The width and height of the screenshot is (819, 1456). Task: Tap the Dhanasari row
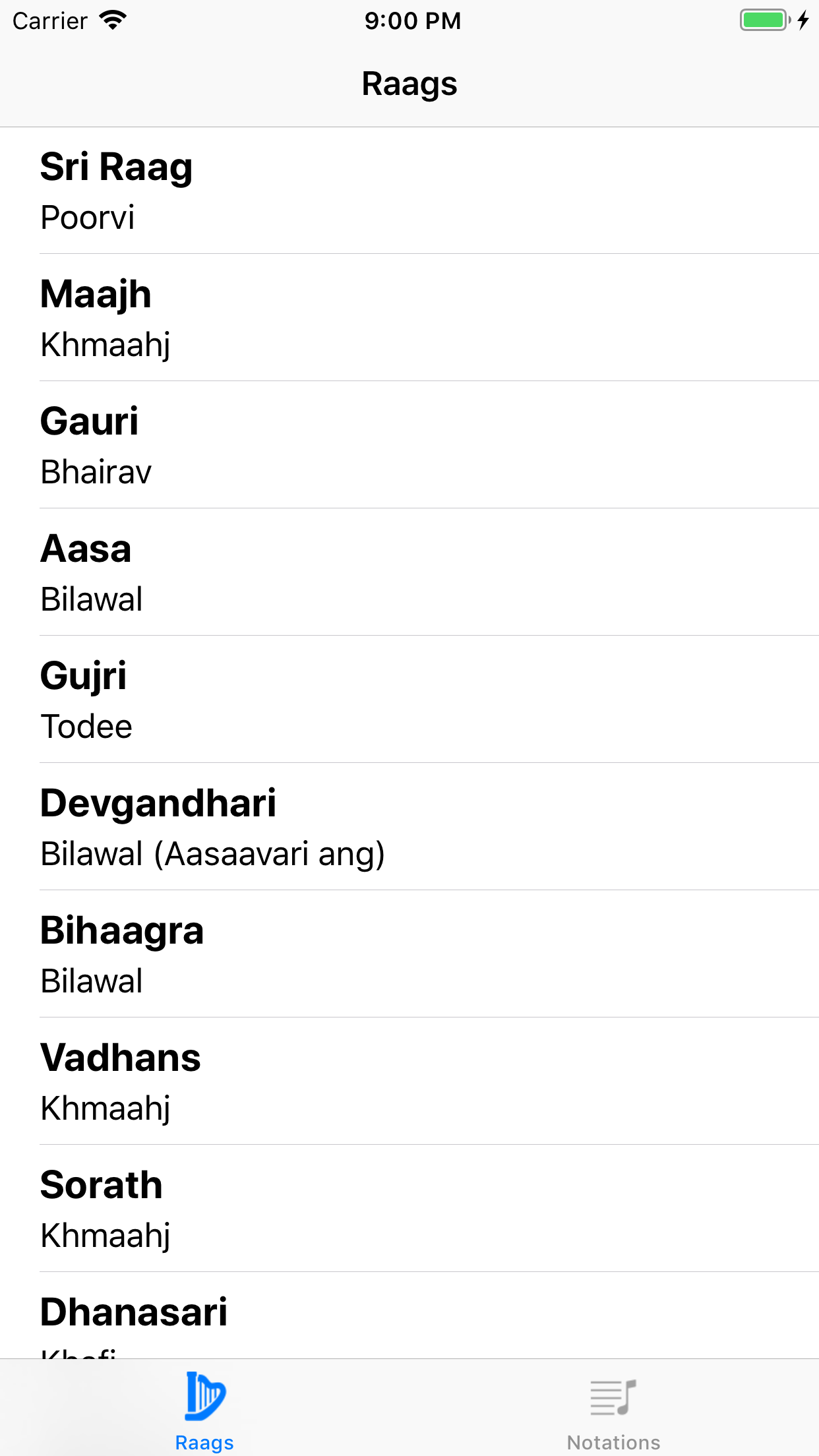409,1316
